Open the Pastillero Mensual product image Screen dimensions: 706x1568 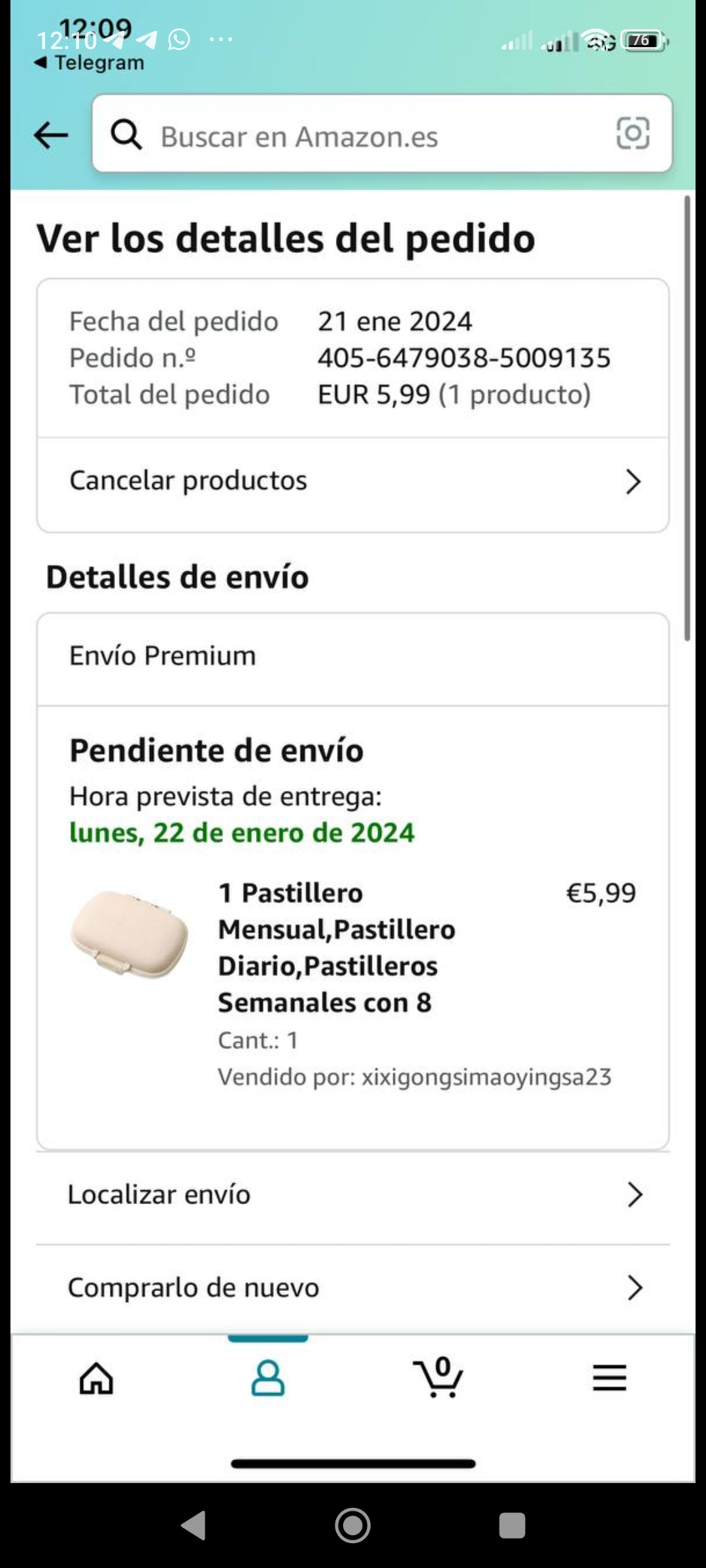129,935
